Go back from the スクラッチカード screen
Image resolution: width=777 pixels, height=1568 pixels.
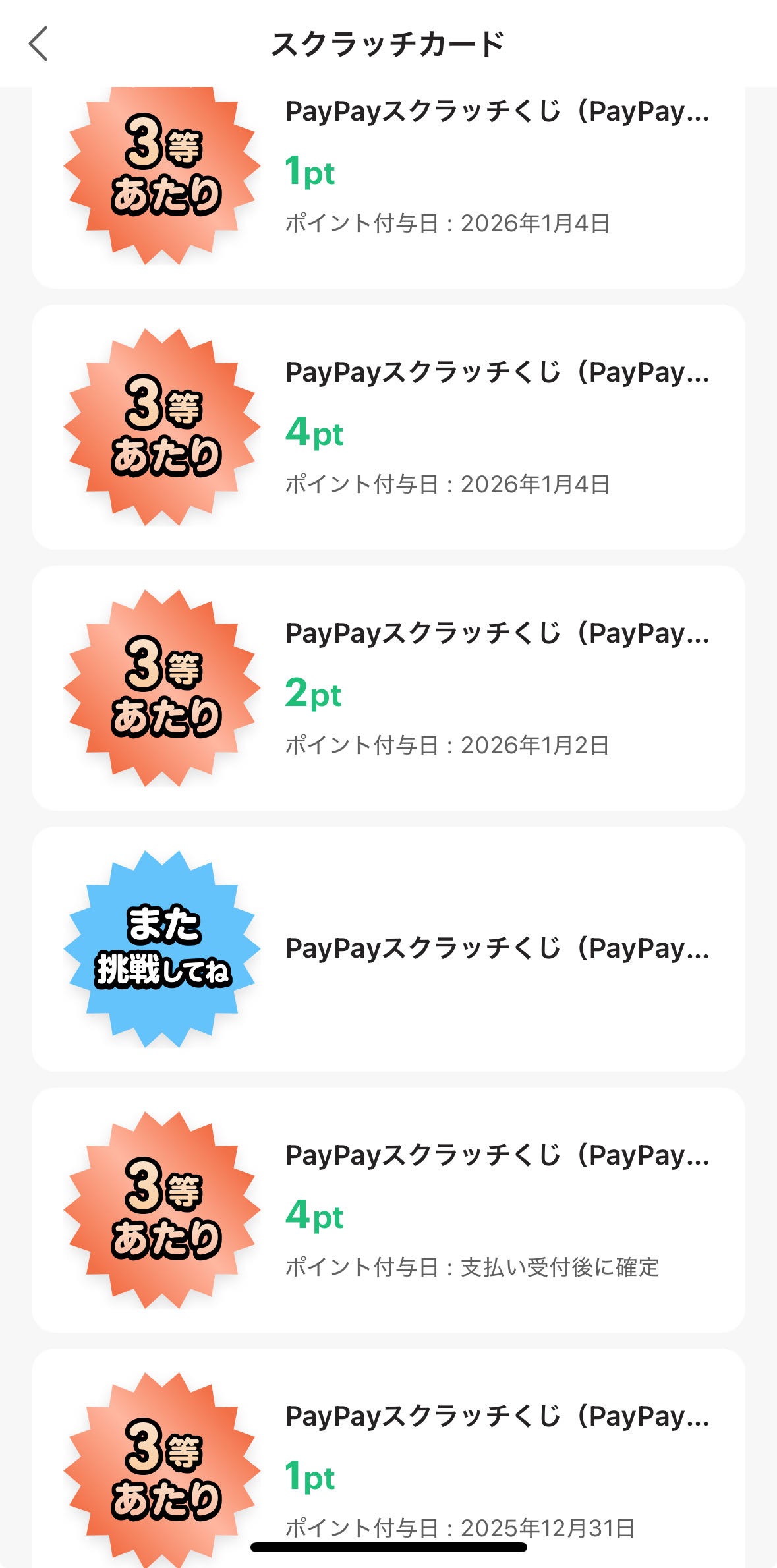(39, 44)
